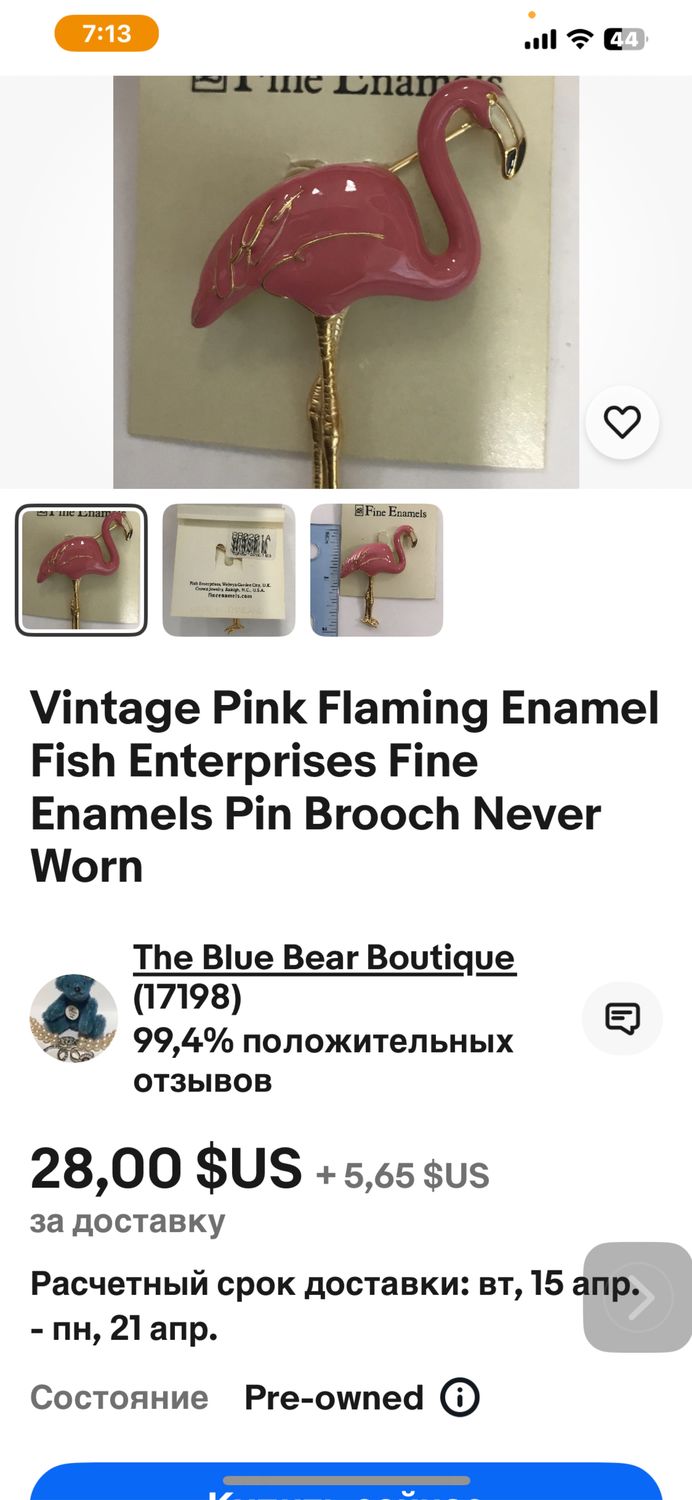Show the third thumbnail with the ruler

[376, 570]
